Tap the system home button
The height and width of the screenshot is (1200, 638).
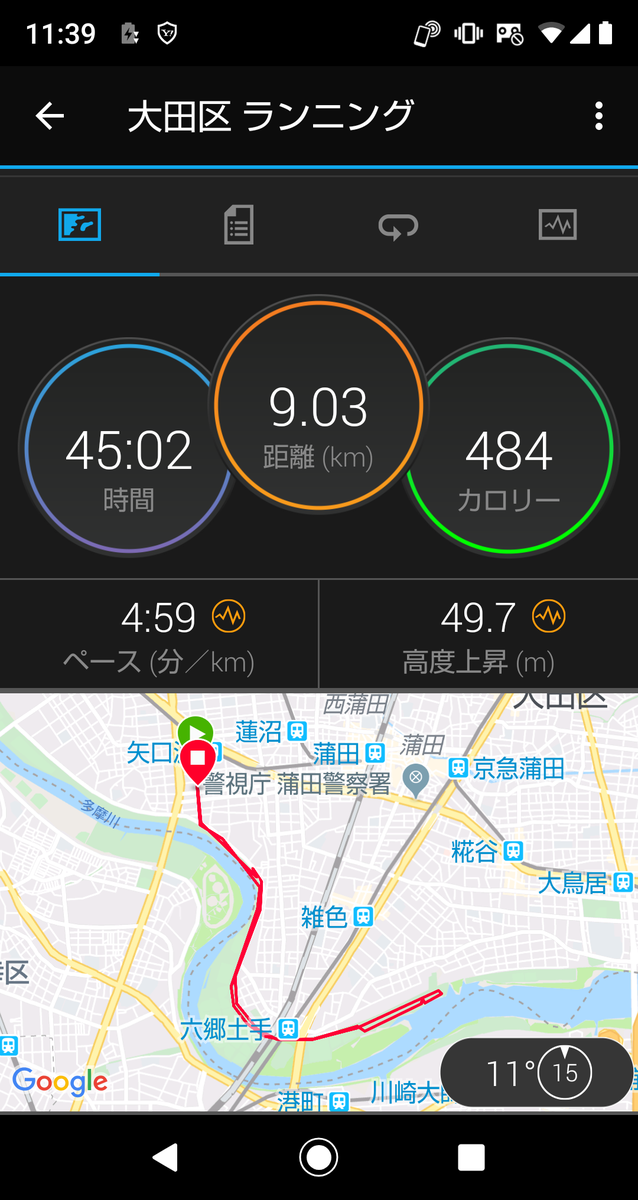click(319, 1157)
